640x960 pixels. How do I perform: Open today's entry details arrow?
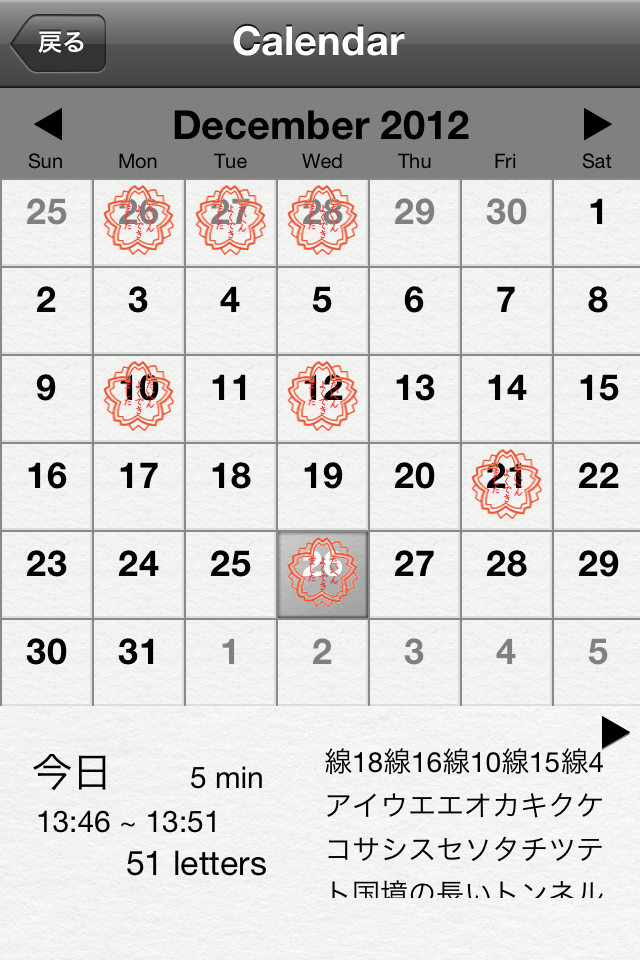[614, 732]
